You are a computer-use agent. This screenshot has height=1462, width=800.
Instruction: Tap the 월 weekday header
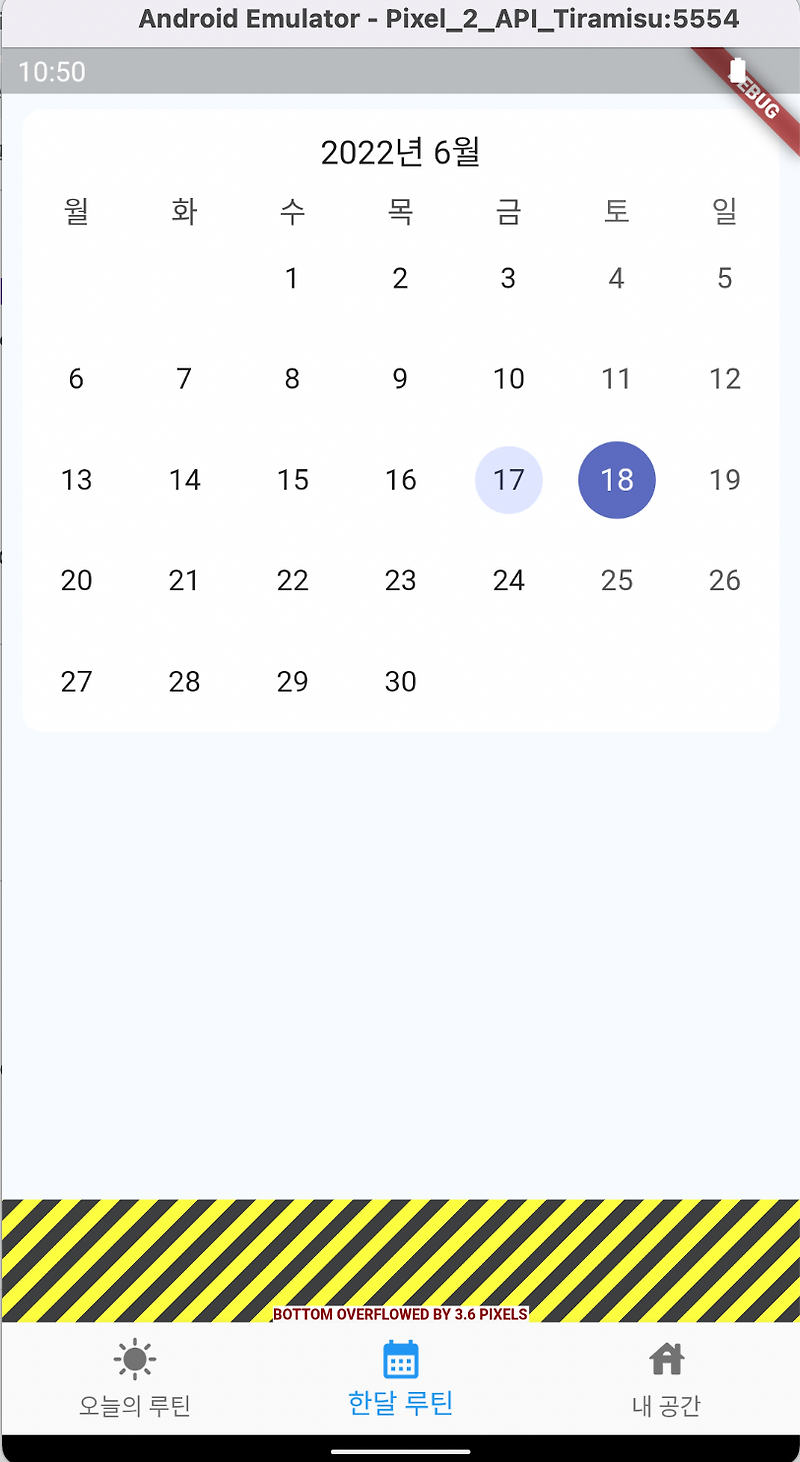click(x=76, y=211)
